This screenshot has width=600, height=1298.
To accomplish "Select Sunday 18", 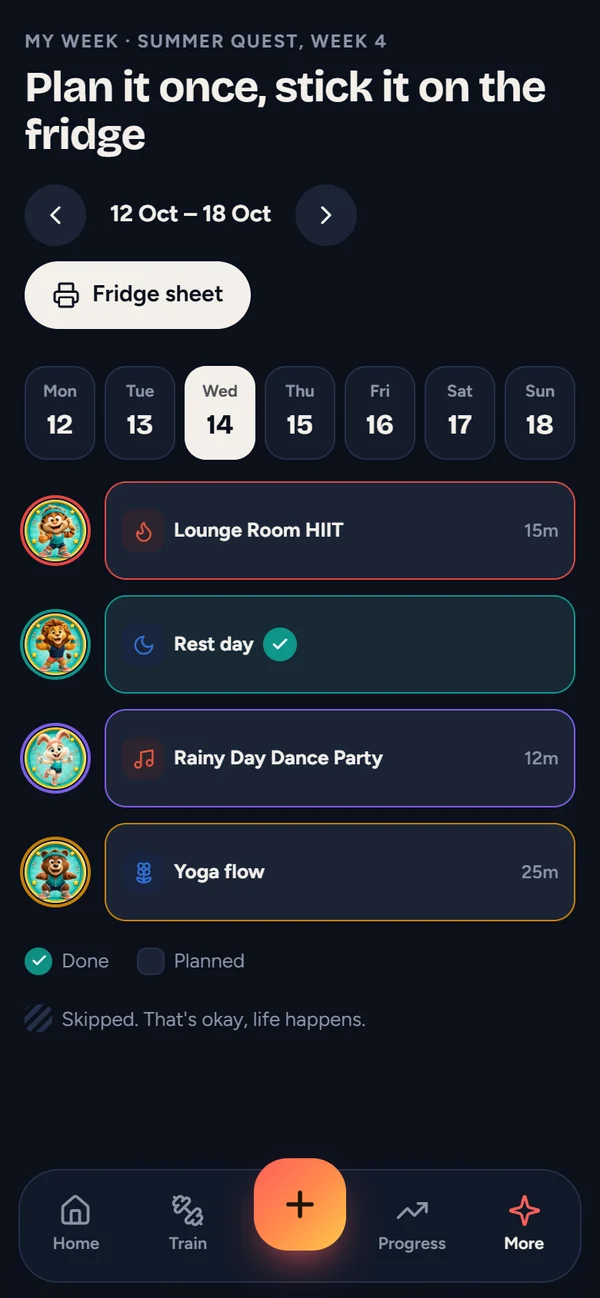I will 540,412.
